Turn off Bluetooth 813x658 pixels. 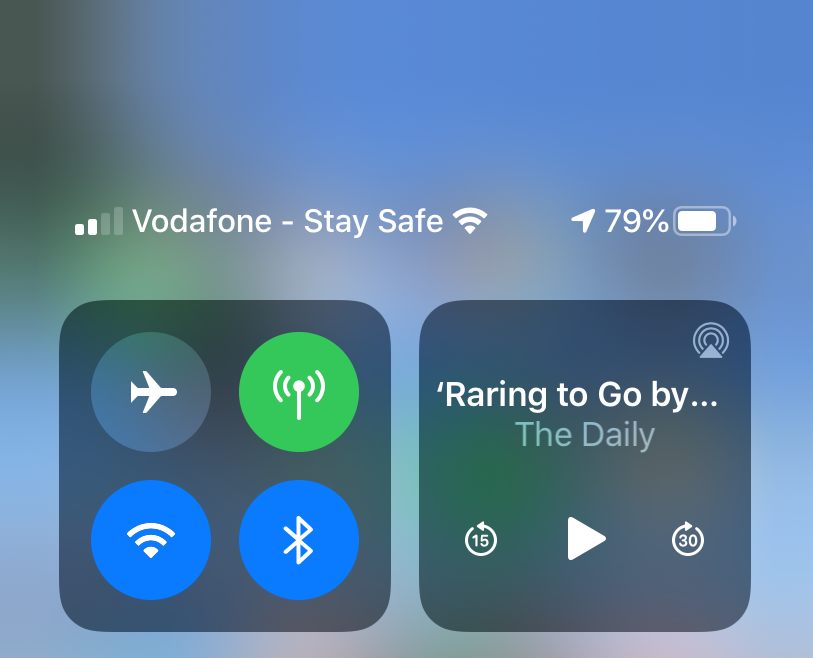tap(298, 539)
